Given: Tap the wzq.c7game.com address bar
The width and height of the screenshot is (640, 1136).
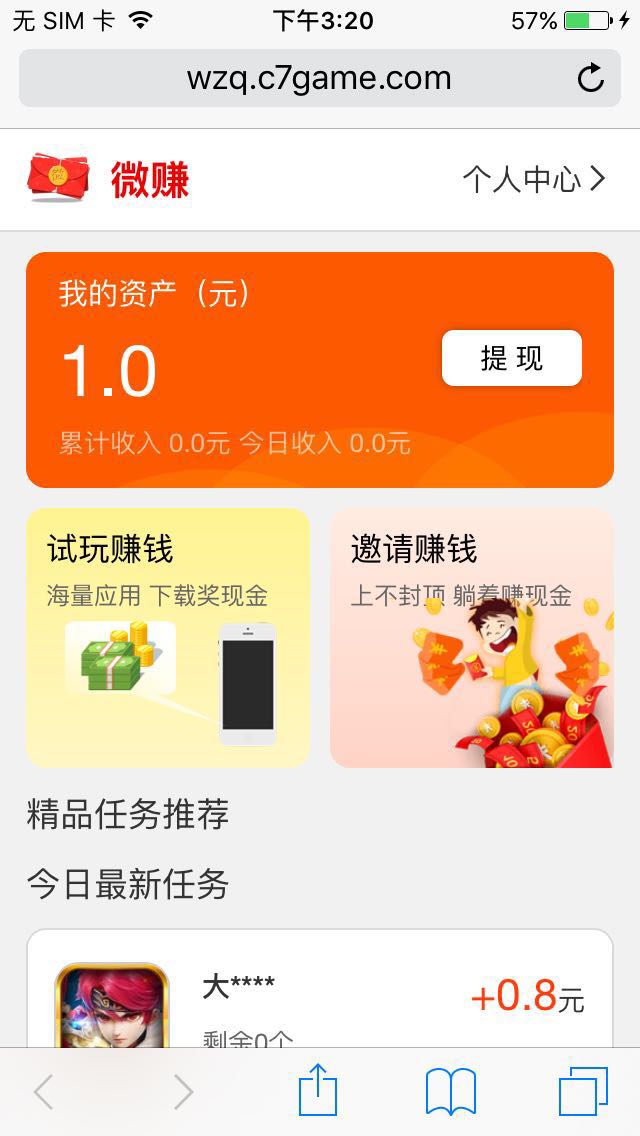Looking at the screenshot, I should click(318, 78).
